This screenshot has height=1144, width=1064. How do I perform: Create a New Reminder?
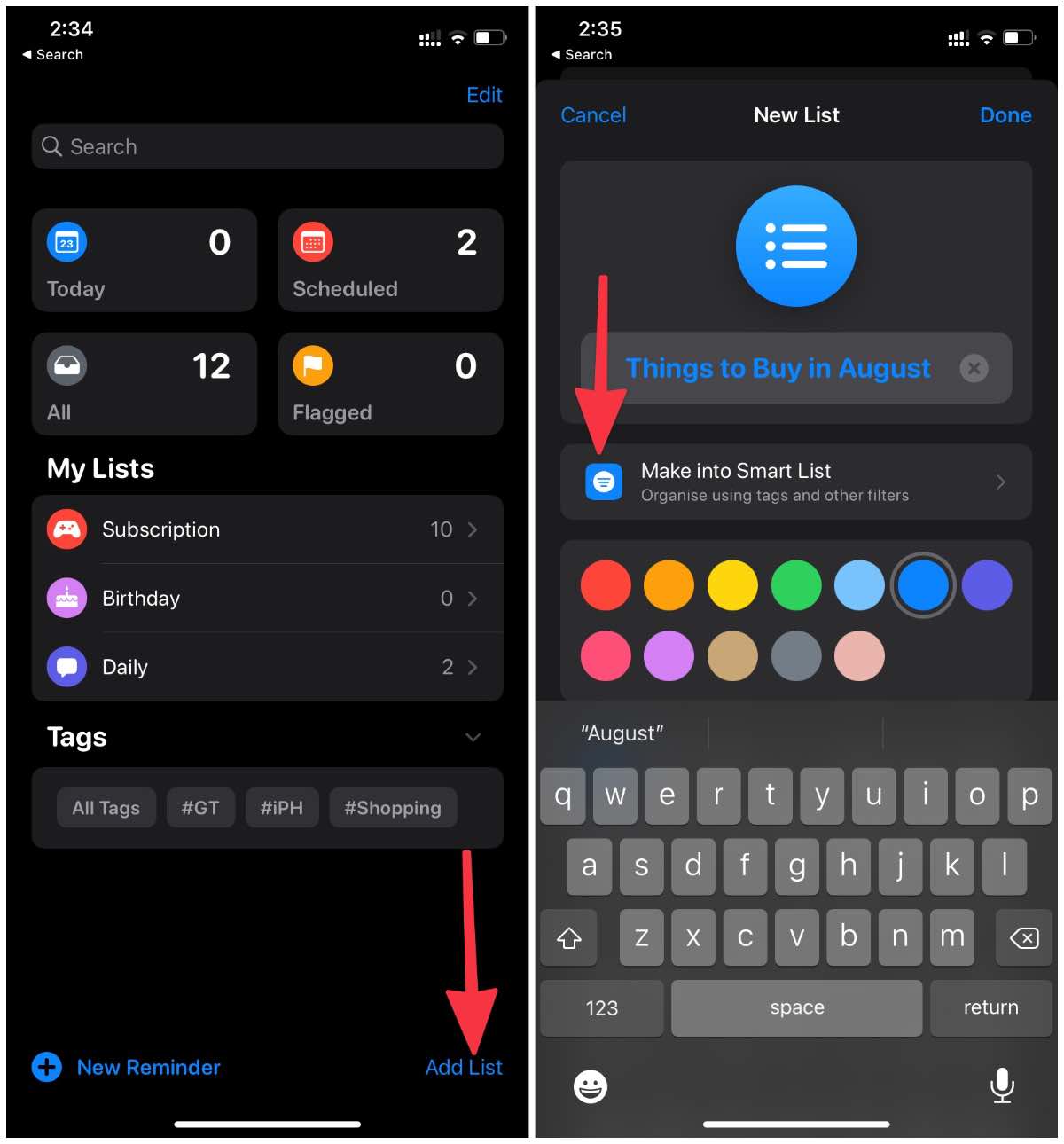127,1067
